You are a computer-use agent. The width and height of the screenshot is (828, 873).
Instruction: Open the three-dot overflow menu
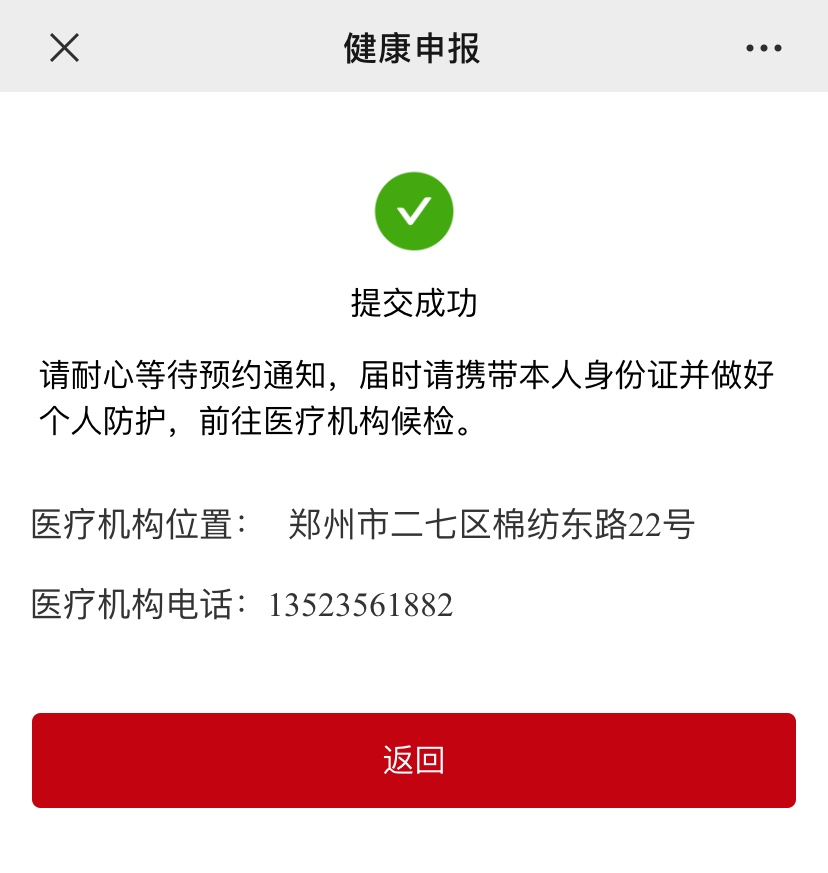pos(763,48)
